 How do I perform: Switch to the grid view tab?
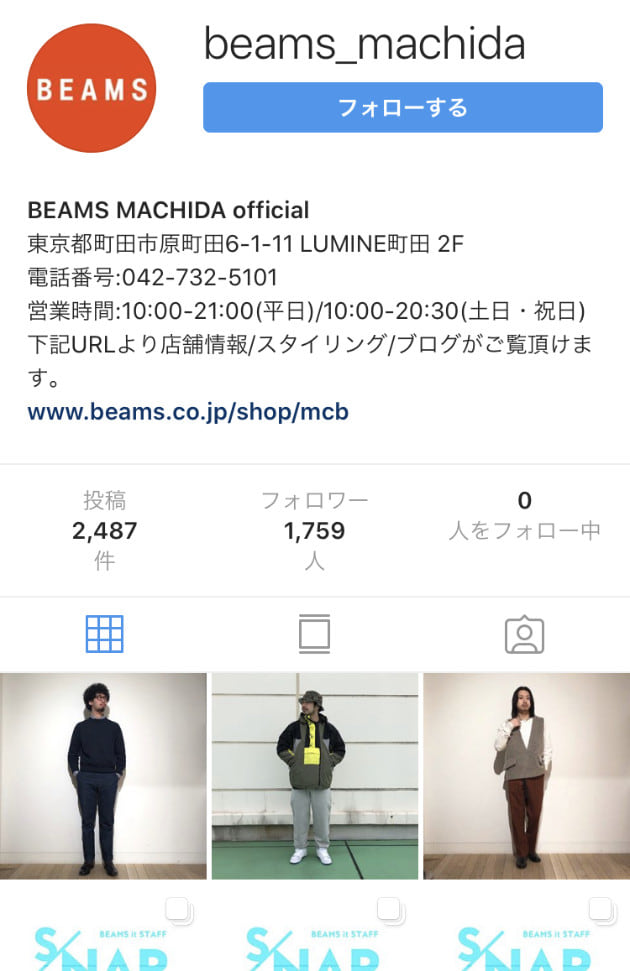point(104,634)
